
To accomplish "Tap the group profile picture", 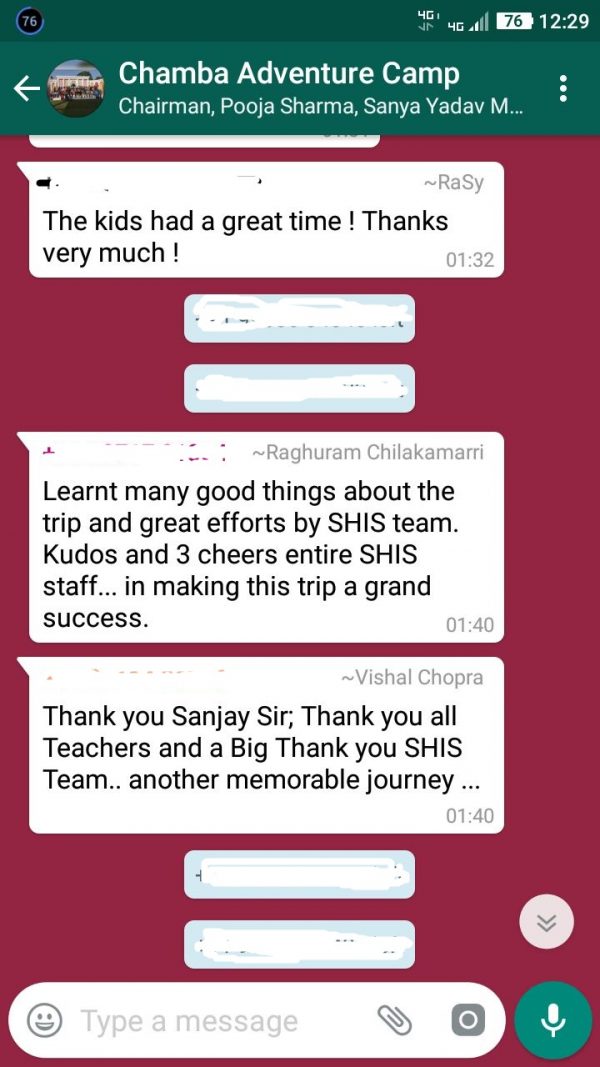I will pyautogui.click(x=76, y=88).
